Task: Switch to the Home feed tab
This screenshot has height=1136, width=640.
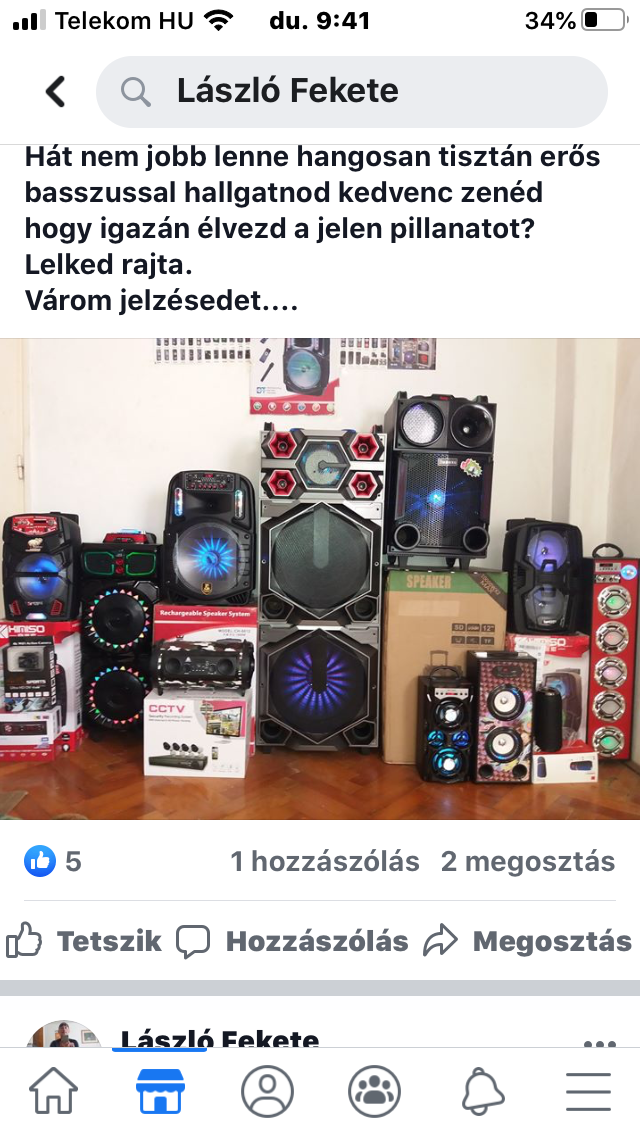Action: coord(53,1090)
